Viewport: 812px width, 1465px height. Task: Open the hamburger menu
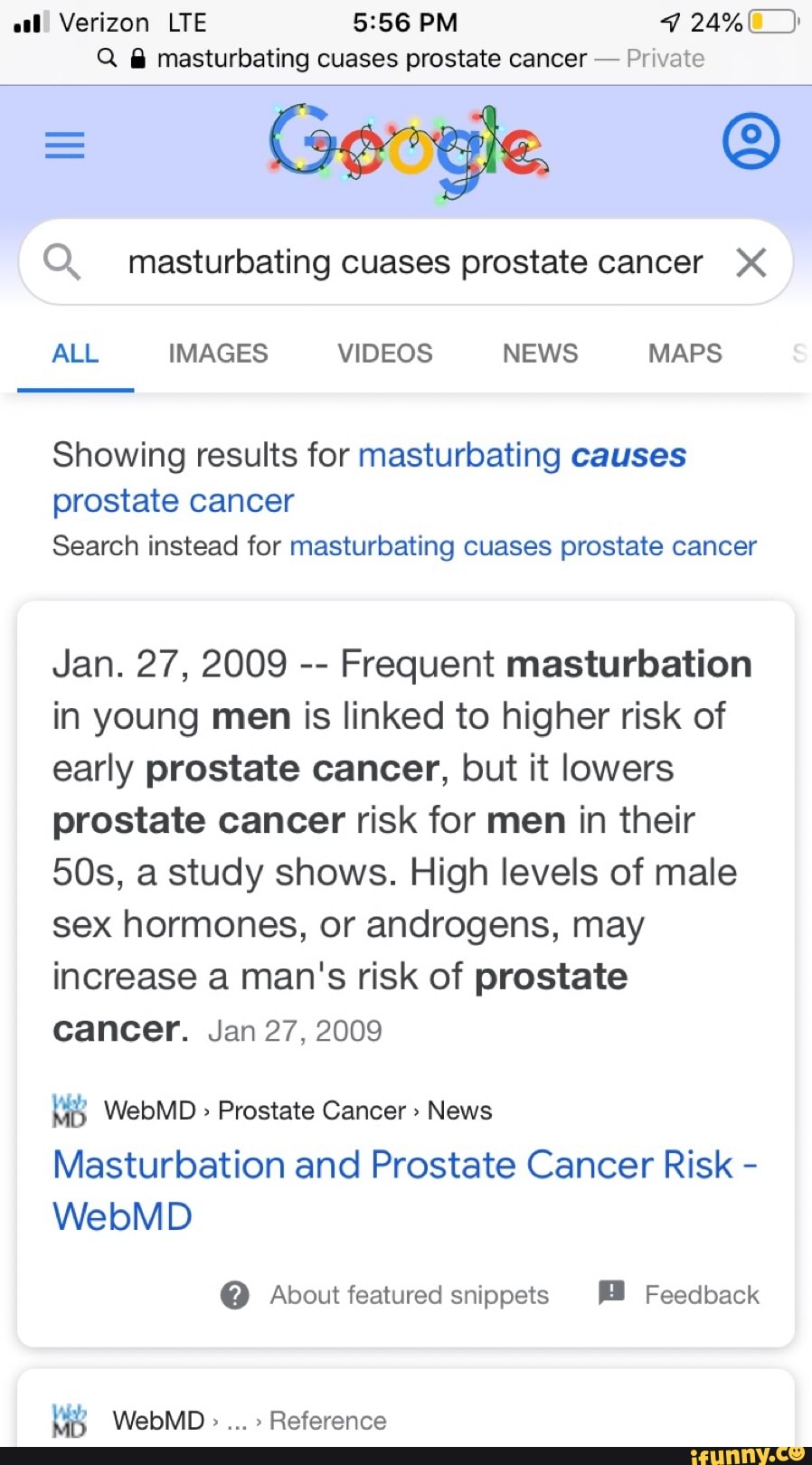[x=64, y=145]
